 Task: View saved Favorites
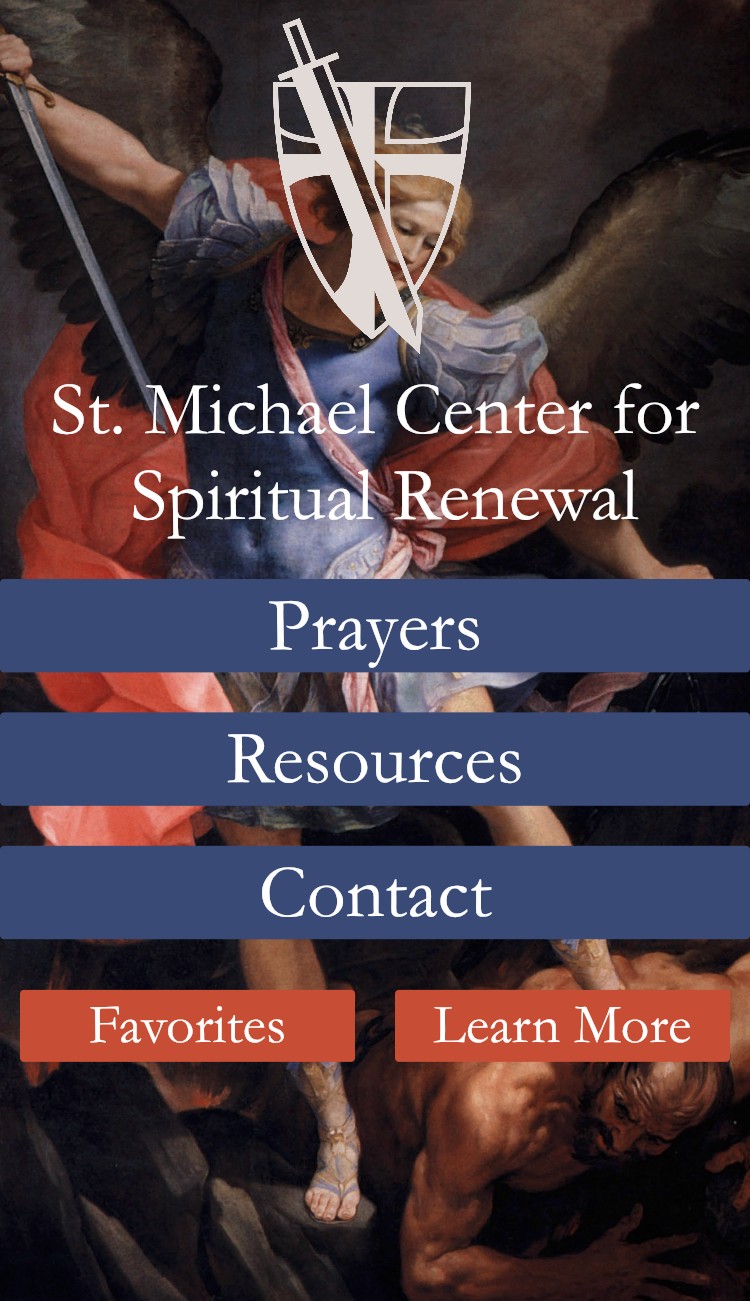pyautogui.click(x=187, y=1026)
